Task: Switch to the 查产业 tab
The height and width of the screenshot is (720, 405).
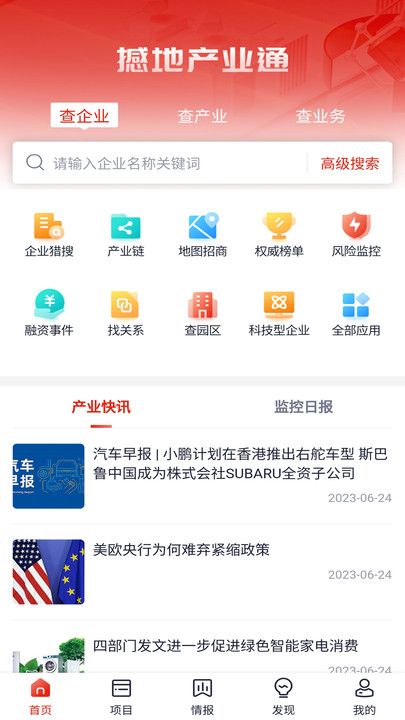Action: pos(202,116)
